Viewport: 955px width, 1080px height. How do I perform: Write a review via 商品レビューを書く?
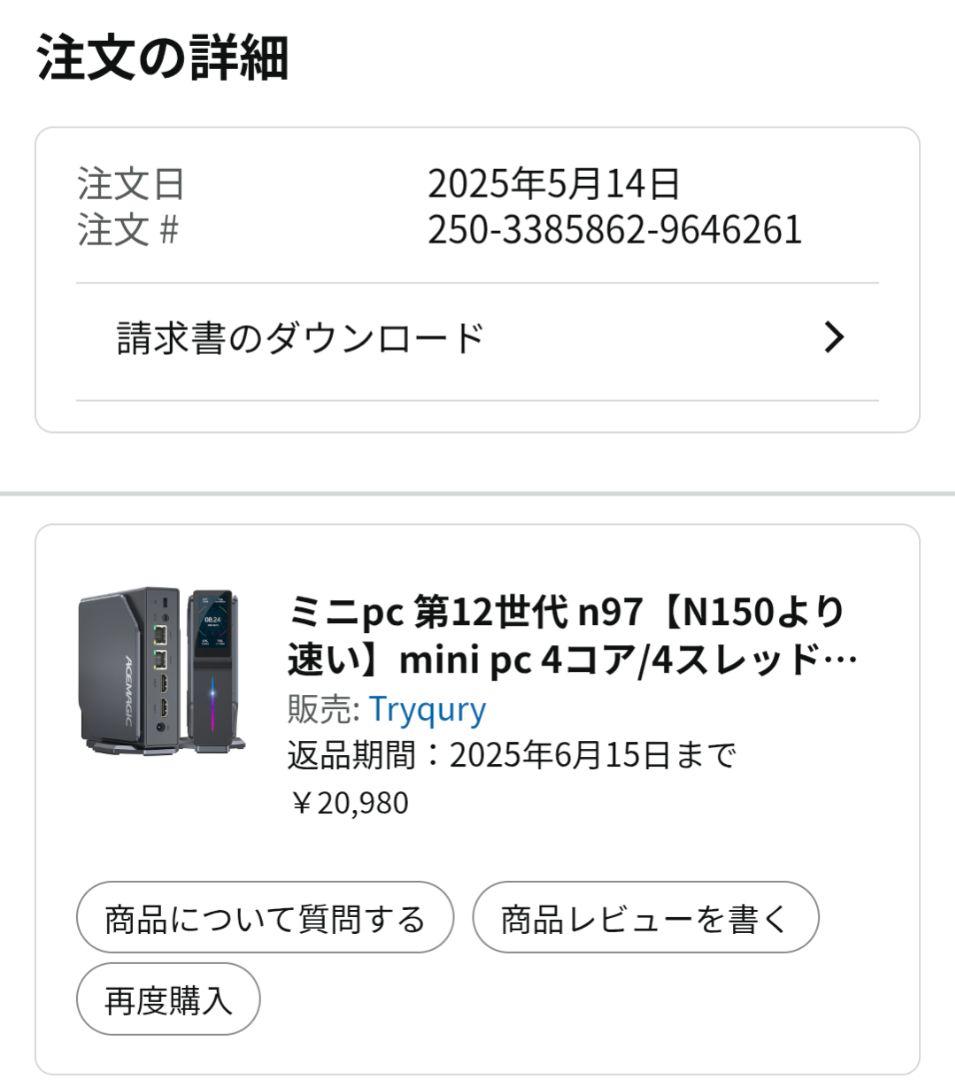[646, 915]
